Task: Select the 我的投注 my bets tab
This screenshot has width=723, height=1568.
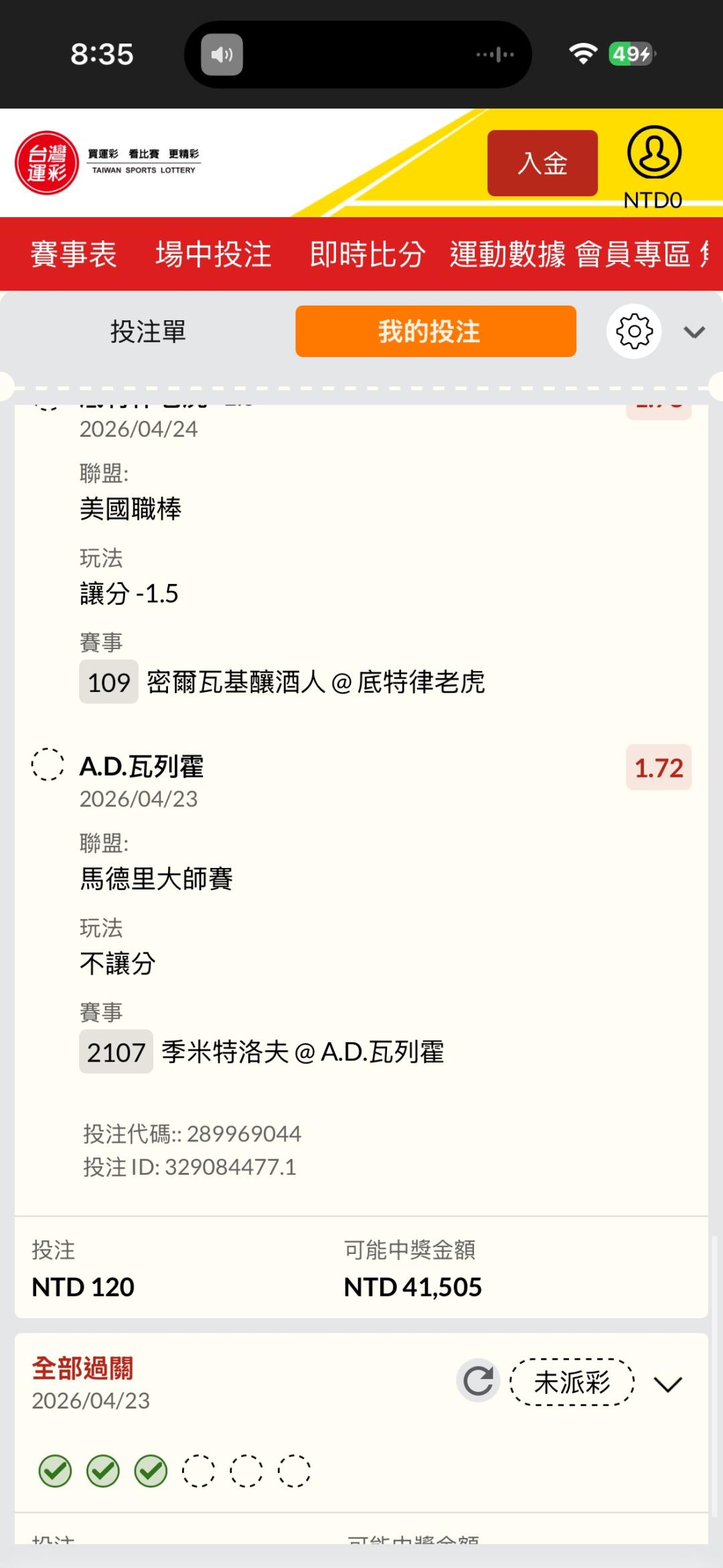Action: point(436,332)
